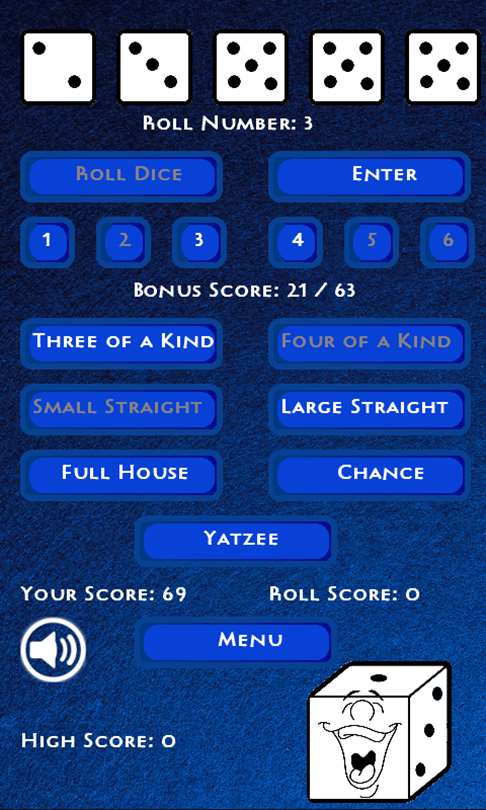Tap the Yatzee button
The image size is (486, 810).
pos(236,540)
